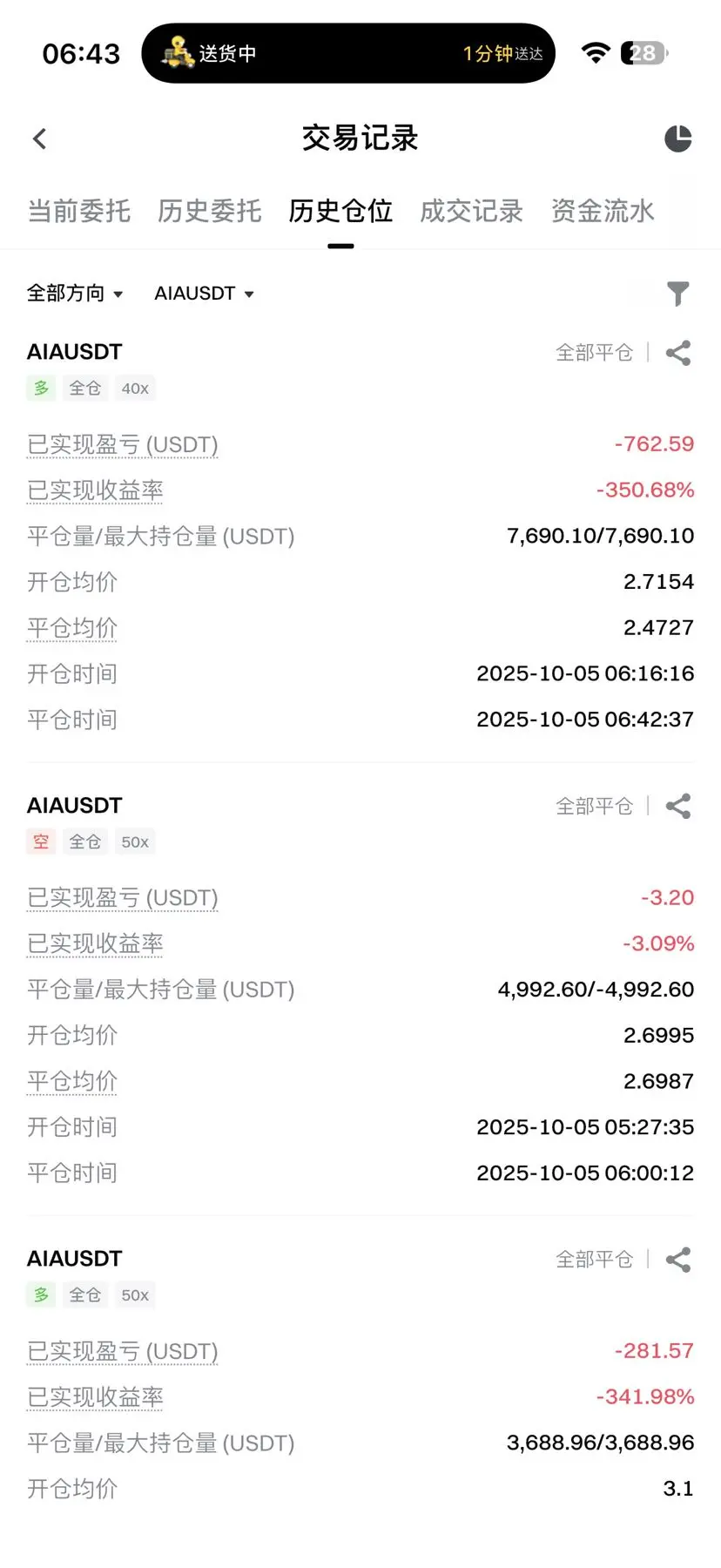The width and height of the screenshot is (721, 1568).
Task: Switch to the 成交记录 tab
Action: [x=471, y=211]
